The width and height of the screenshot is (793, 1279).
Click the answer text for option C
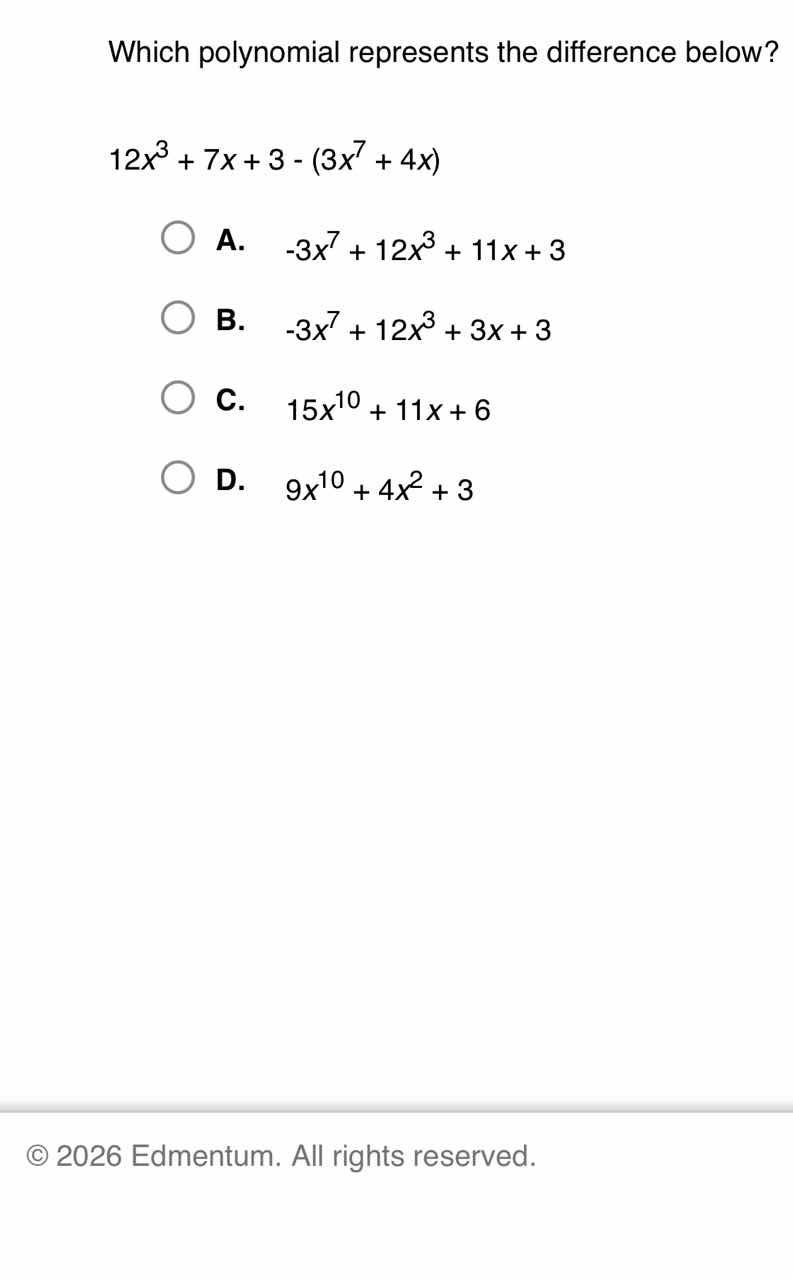click(x=387, y=409)
